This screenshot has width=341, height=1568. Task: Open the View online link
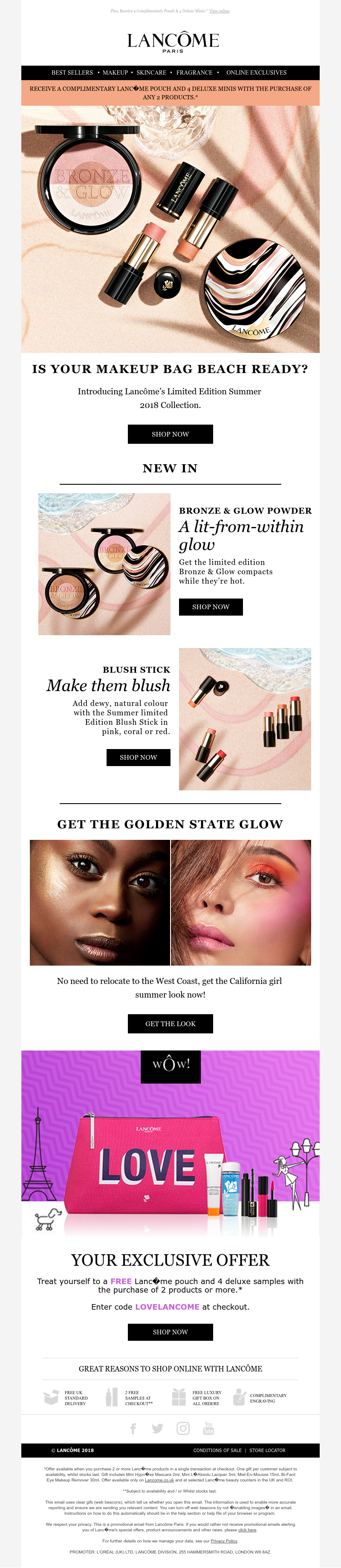click(x=220, y=11)
